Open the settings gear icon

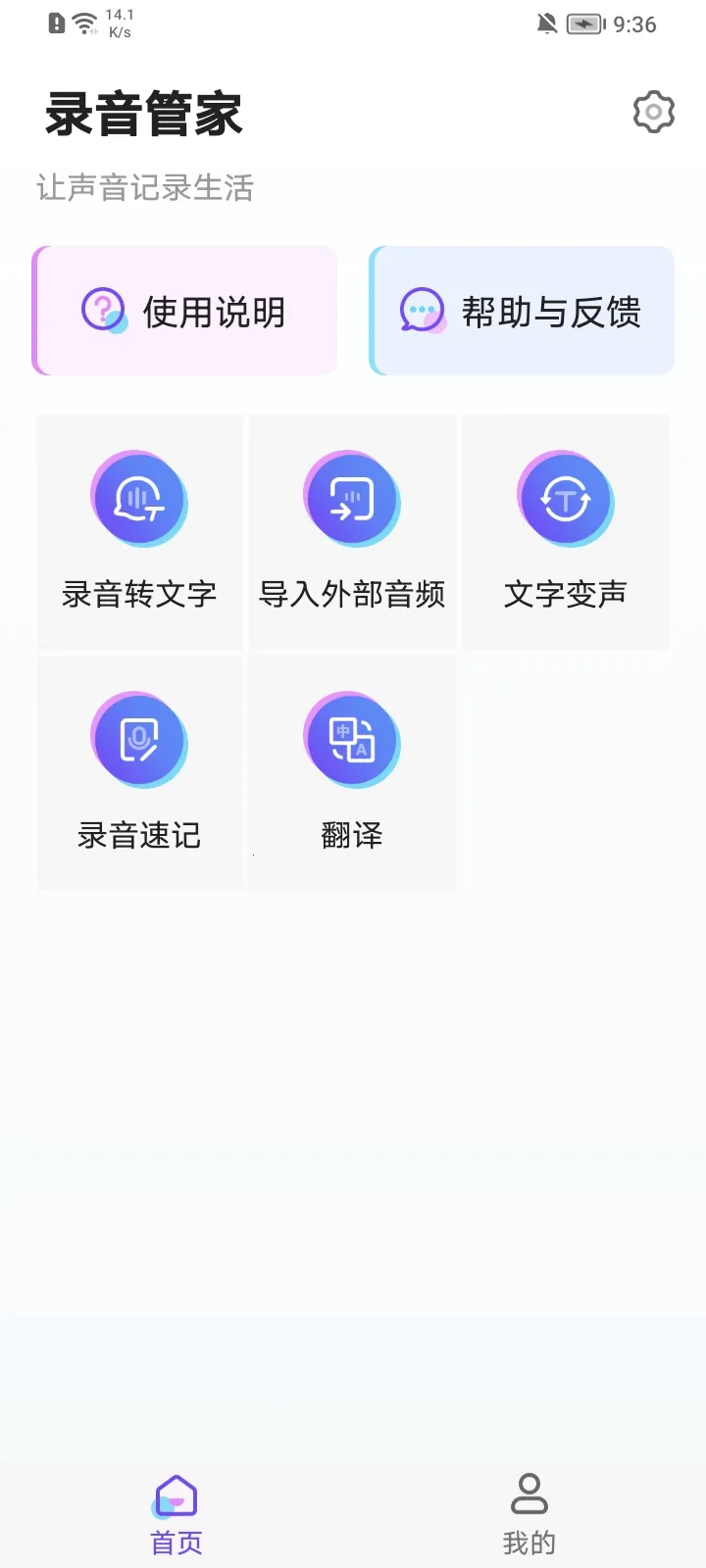click(654, 113)
